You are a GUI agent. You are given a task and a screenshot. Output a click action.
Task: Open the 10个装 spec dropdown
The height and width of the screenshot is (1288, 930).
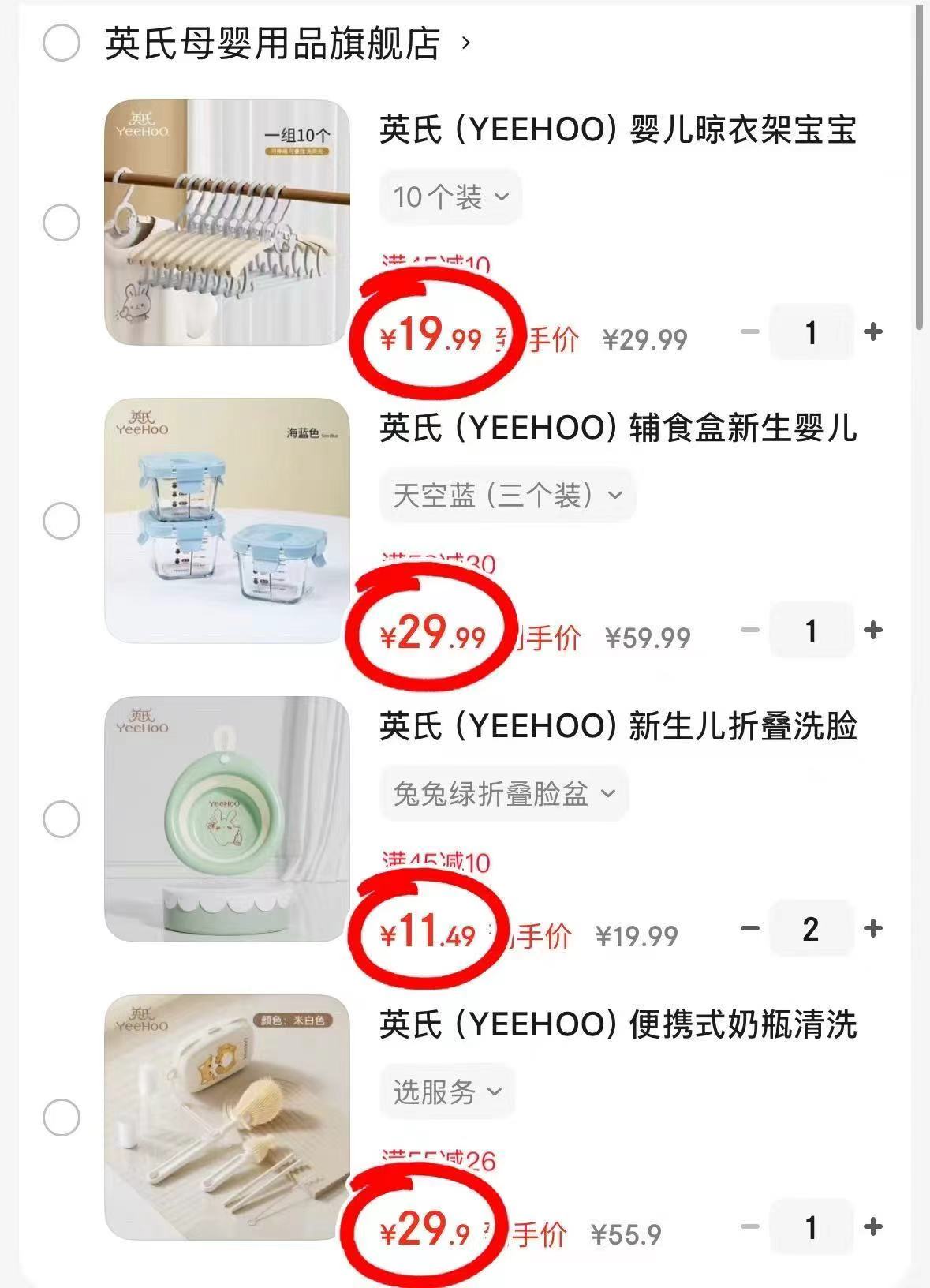tap(450, 197)
